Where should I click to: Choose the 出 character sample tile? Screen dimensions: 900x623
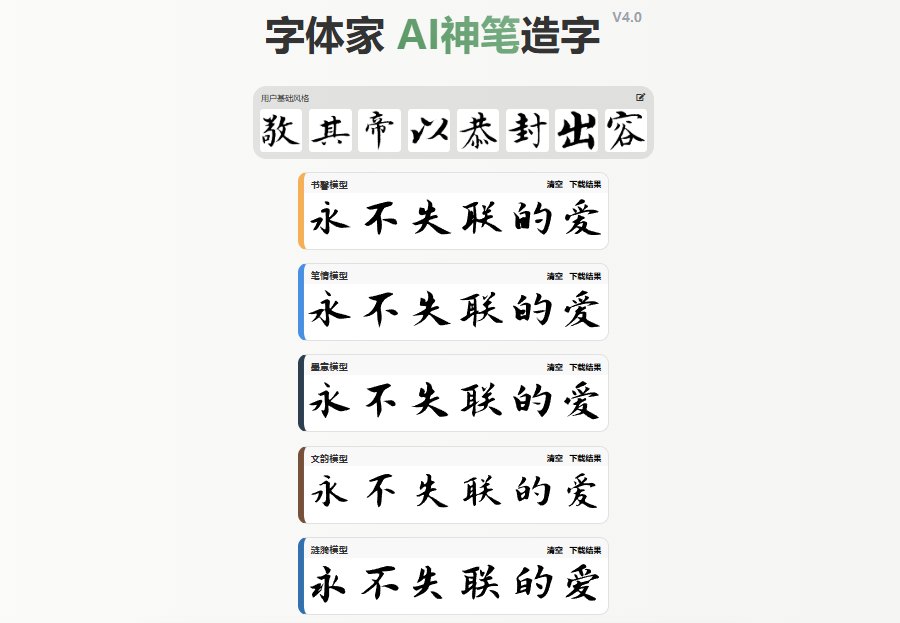576,131
